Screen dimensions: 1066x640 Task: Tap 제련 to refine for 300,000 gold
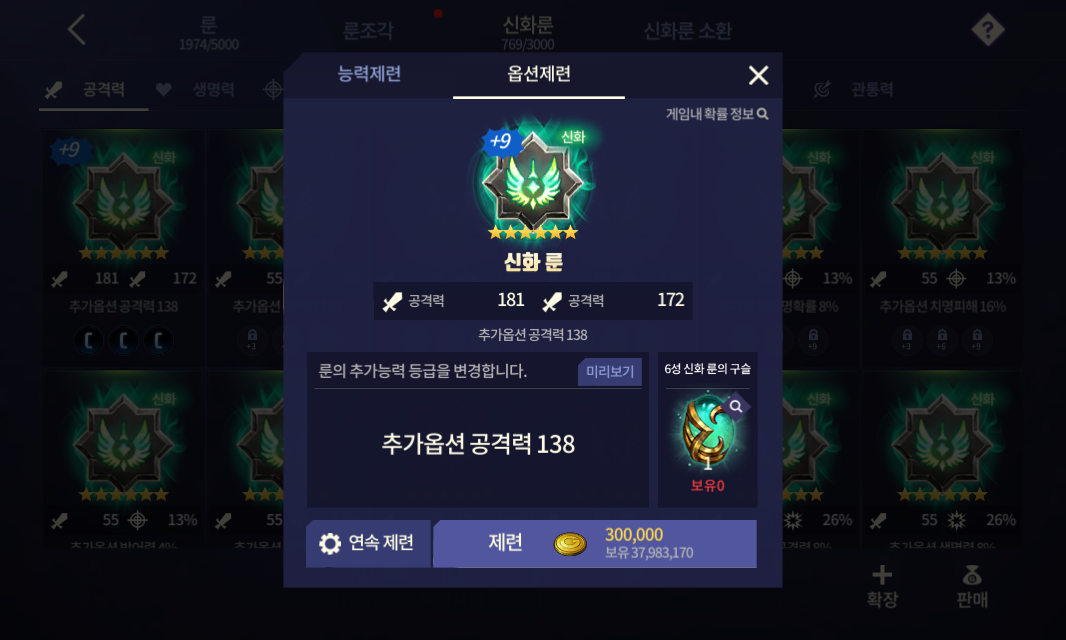pyautogui.click(x=594, y=543)
